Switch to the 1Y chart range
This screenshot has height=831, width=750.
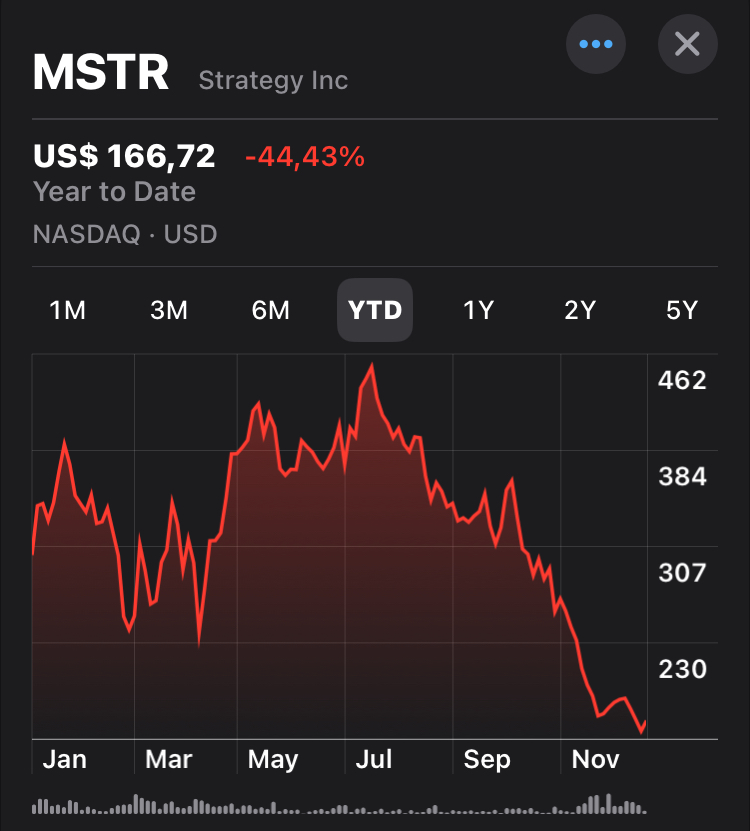[x=478, y=310]
